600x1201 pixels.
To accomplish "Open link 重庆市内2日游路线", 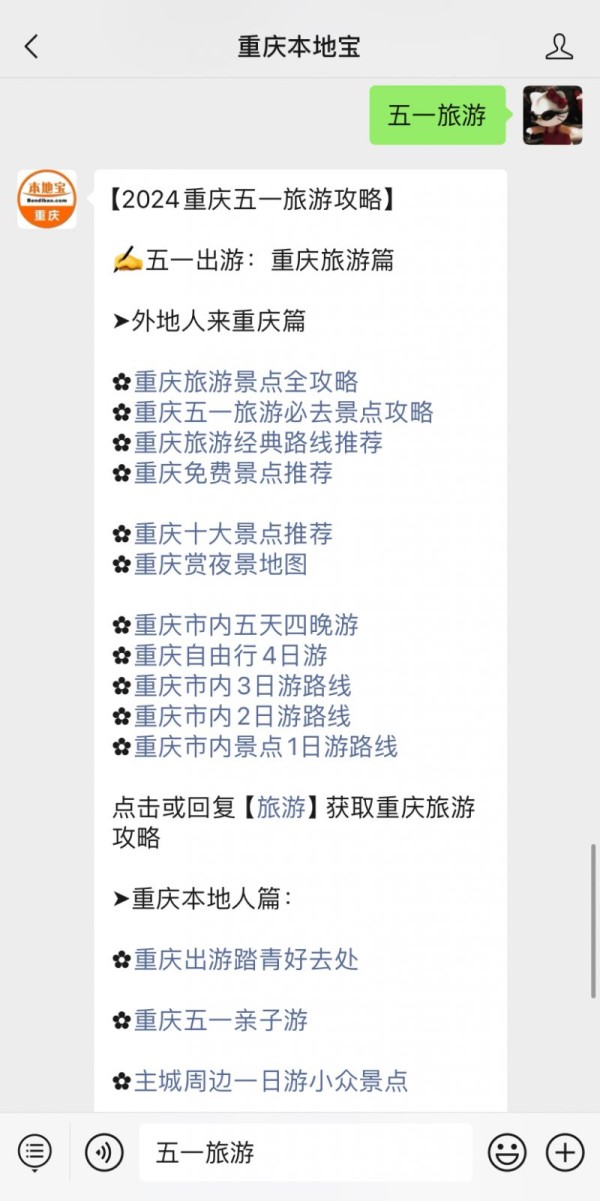I will point(243,716).
